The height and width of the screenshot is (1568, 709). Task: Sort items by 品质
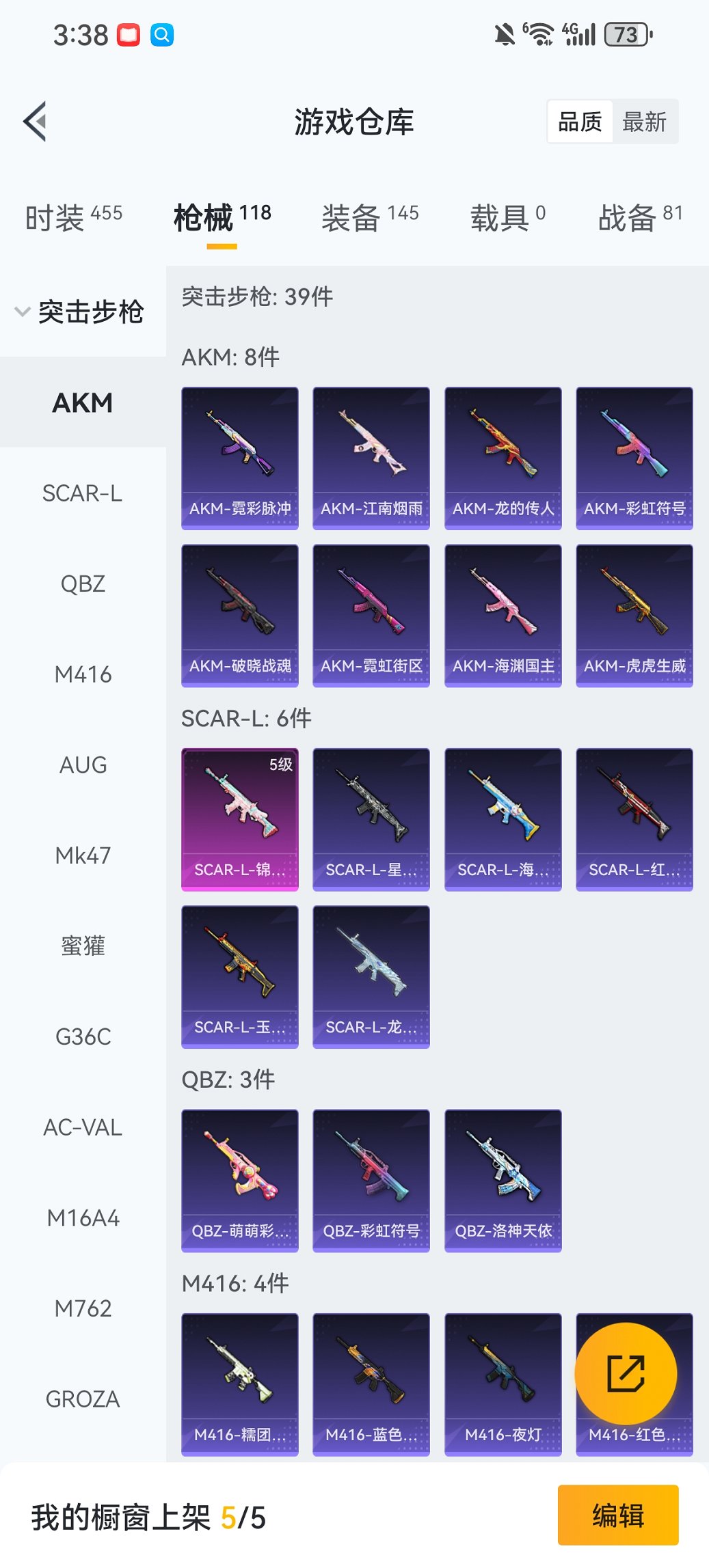pyautogui.click(x=580, y=122)
